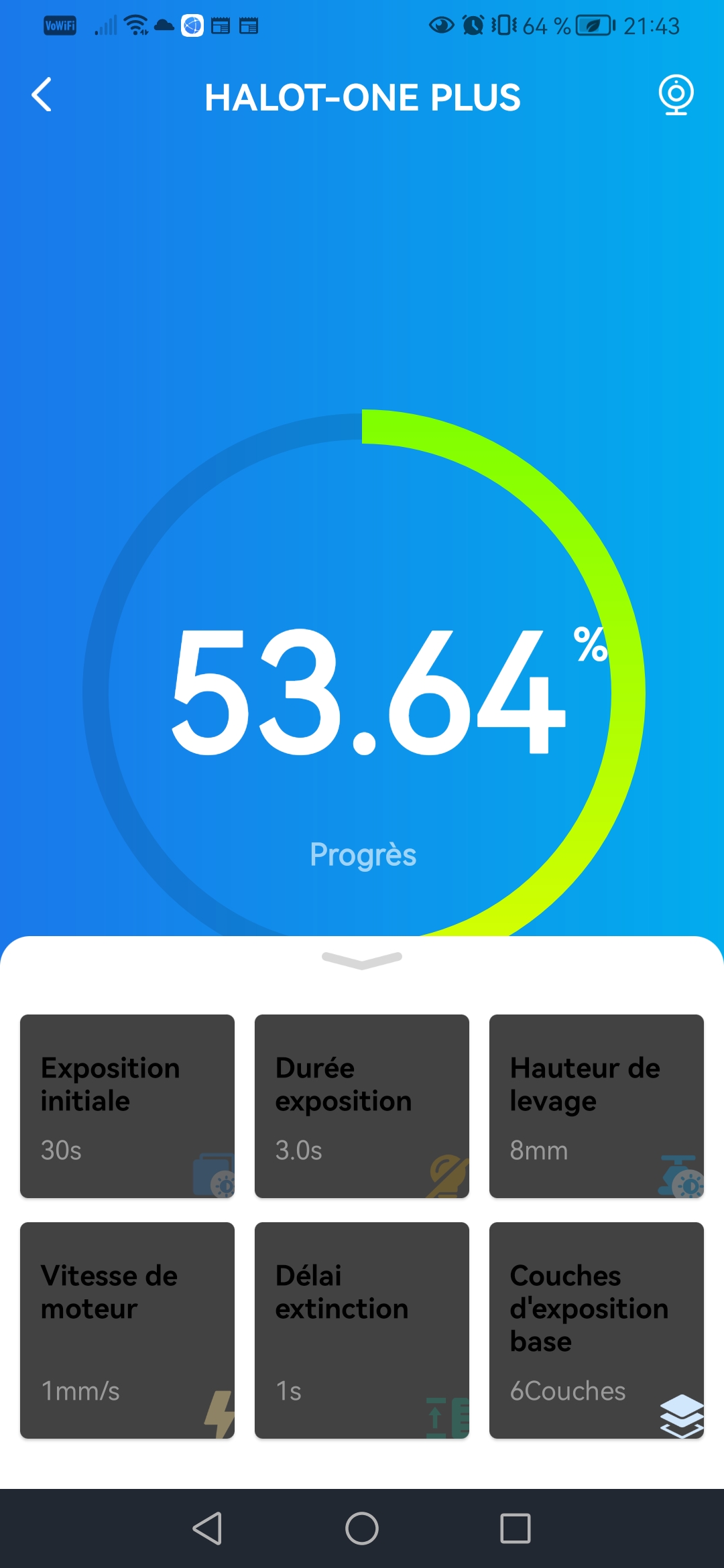Image resolution: width=724 pixels, height=1568 pixels.
Task: Change Couches d'exposition base count
Action: point(597,1330)
